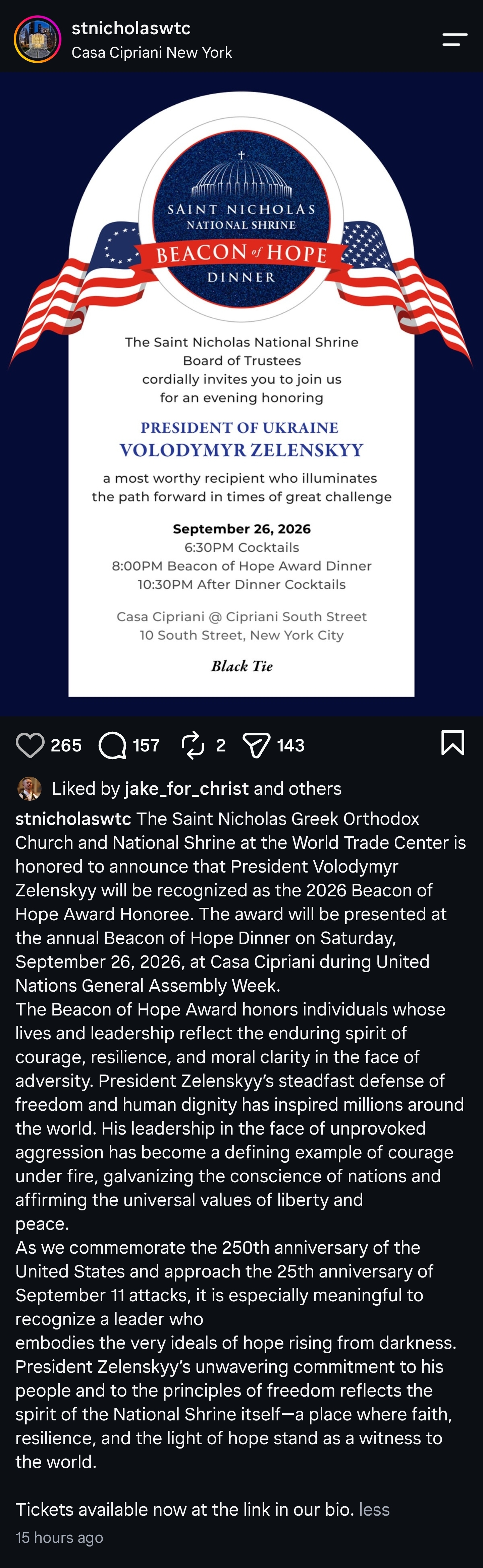
Task: Open the post options menu
Action: (454, 40)
